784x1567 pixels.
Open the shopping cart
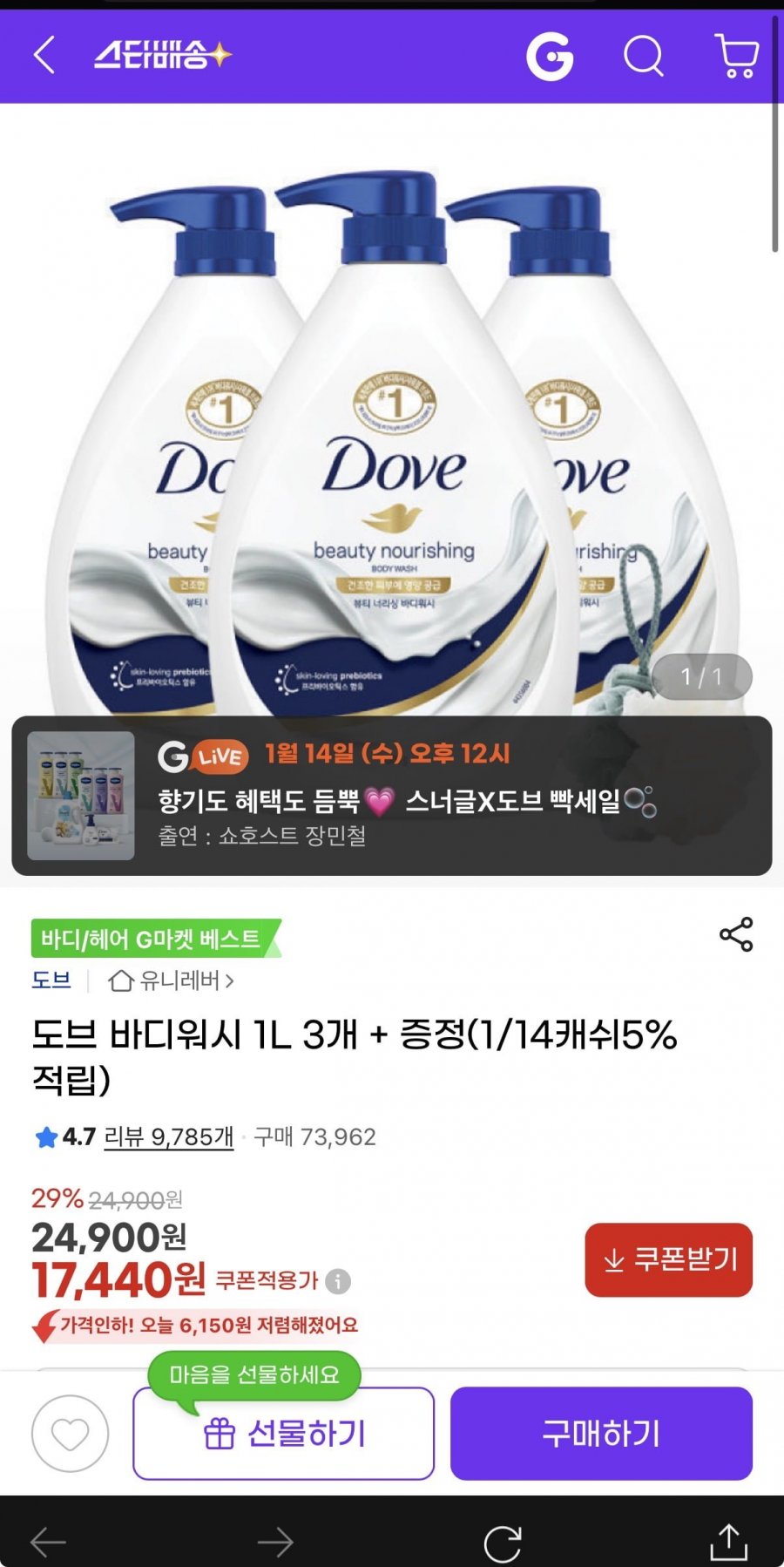[737, 57]
